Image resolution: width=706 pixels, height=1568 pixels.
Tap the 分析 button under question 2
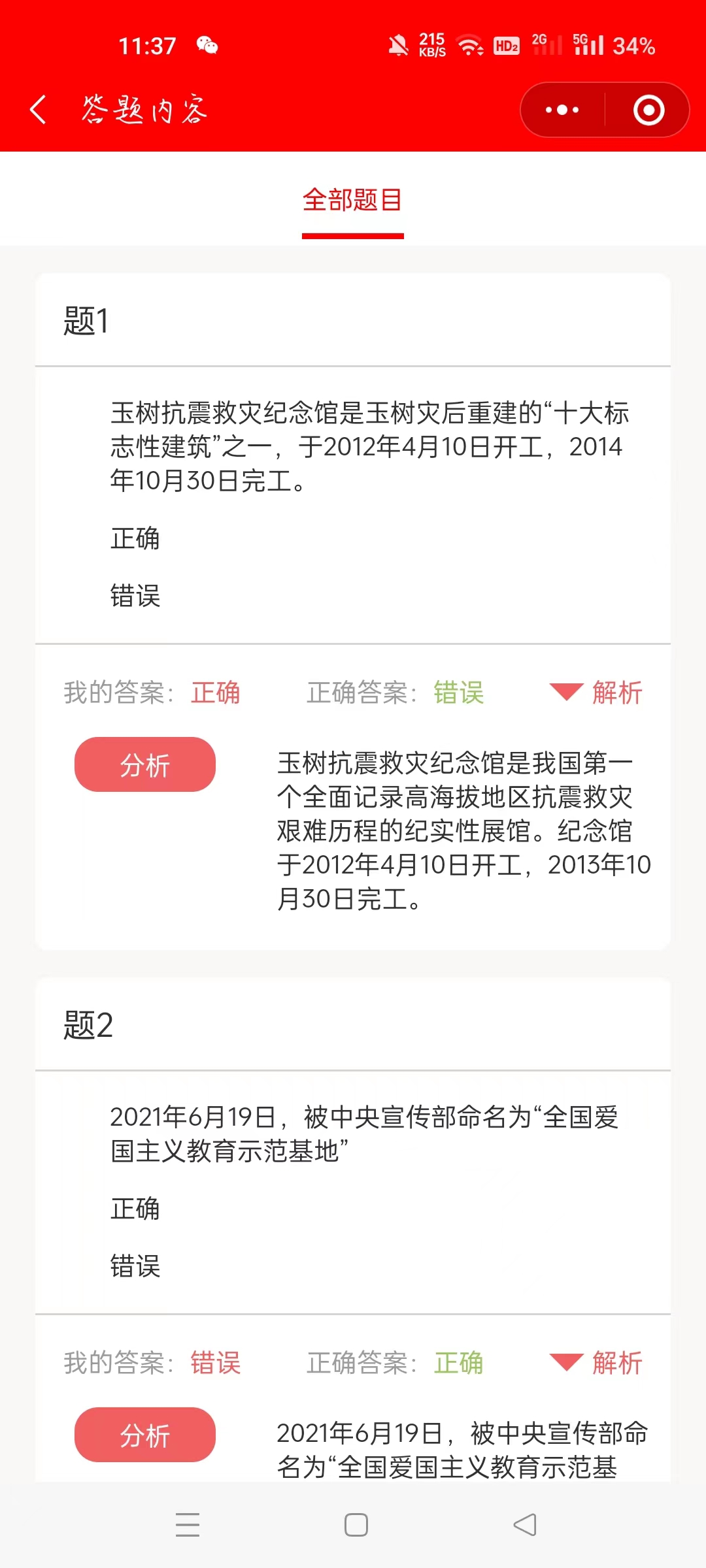[145, 1435]
